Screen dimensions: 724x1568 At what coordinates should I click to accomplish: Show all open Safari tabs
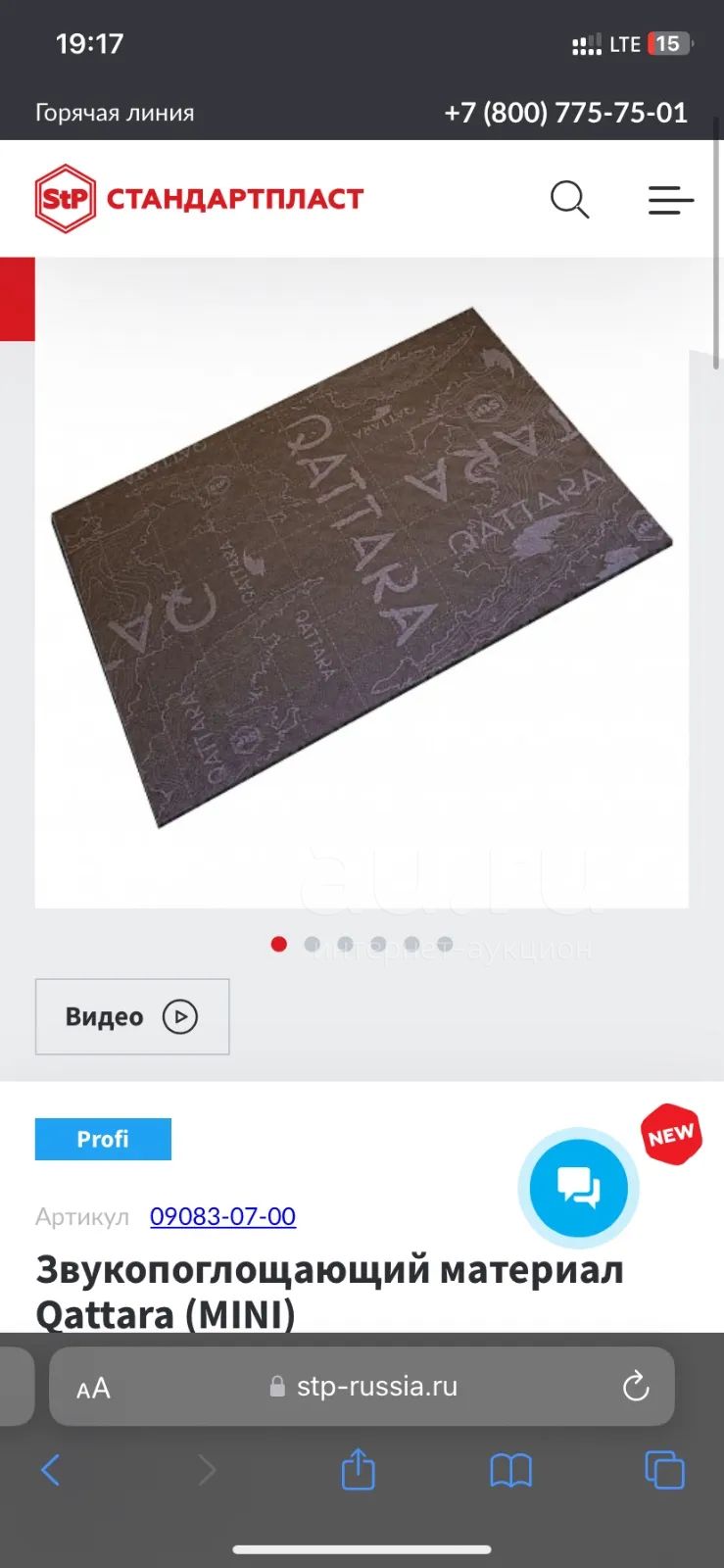(x=664, y=1470)
